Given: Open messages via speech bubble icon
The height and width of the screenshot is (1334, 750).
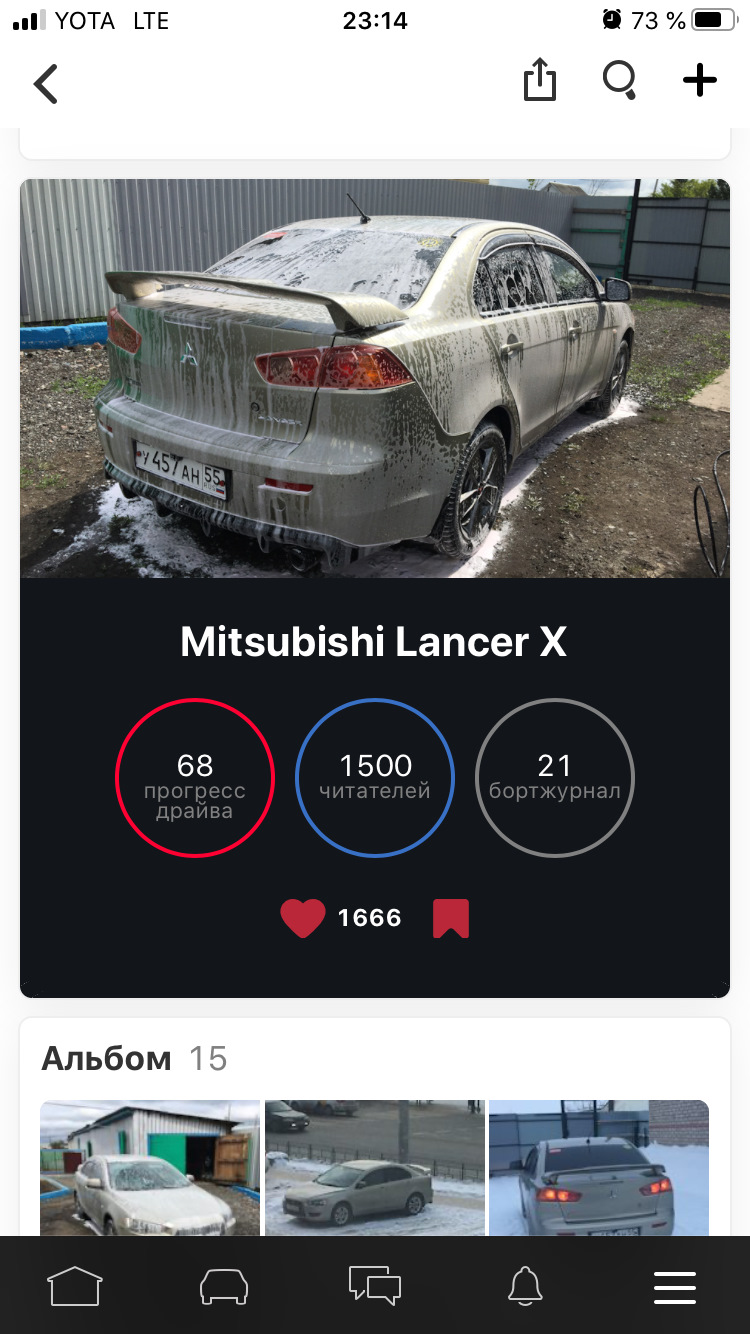Looking at the screenshot, I should 374,1287.
